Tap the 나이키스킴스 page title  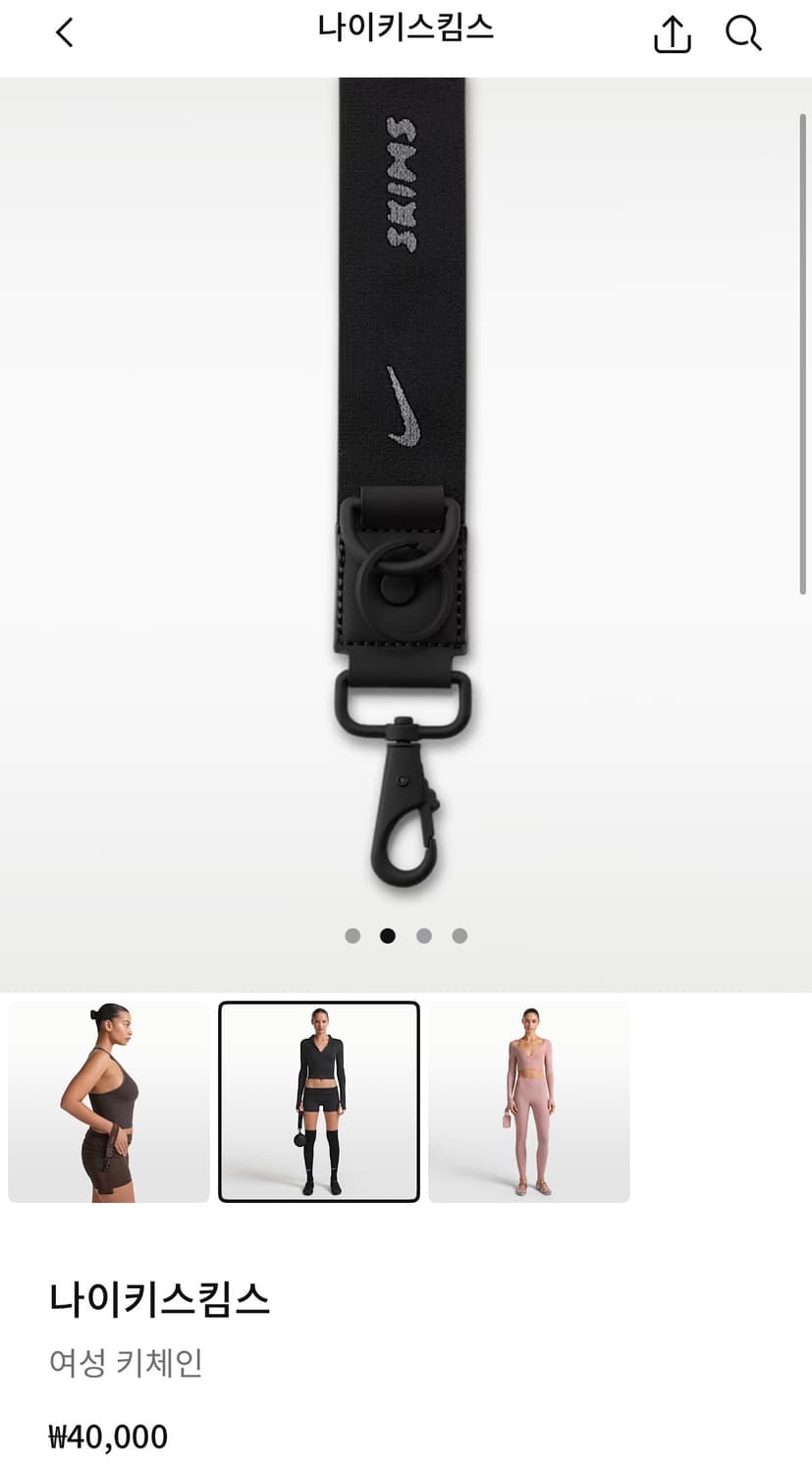tap(406, 30)
